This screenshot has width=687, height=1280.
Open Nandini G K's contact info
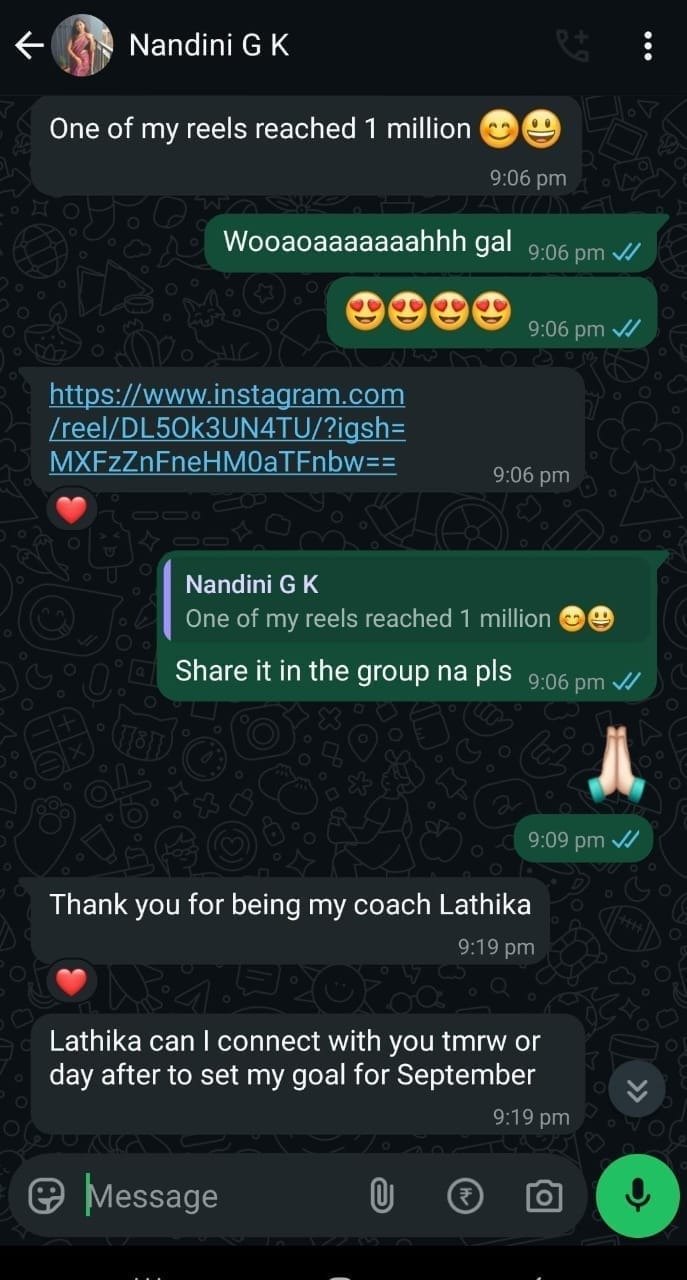209,45
